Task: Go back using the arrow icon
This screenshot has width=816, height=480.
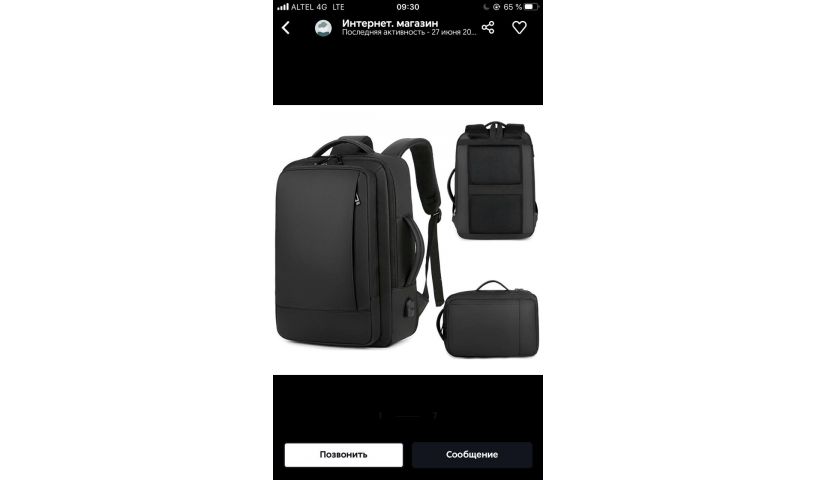Action: pos(286,28)
